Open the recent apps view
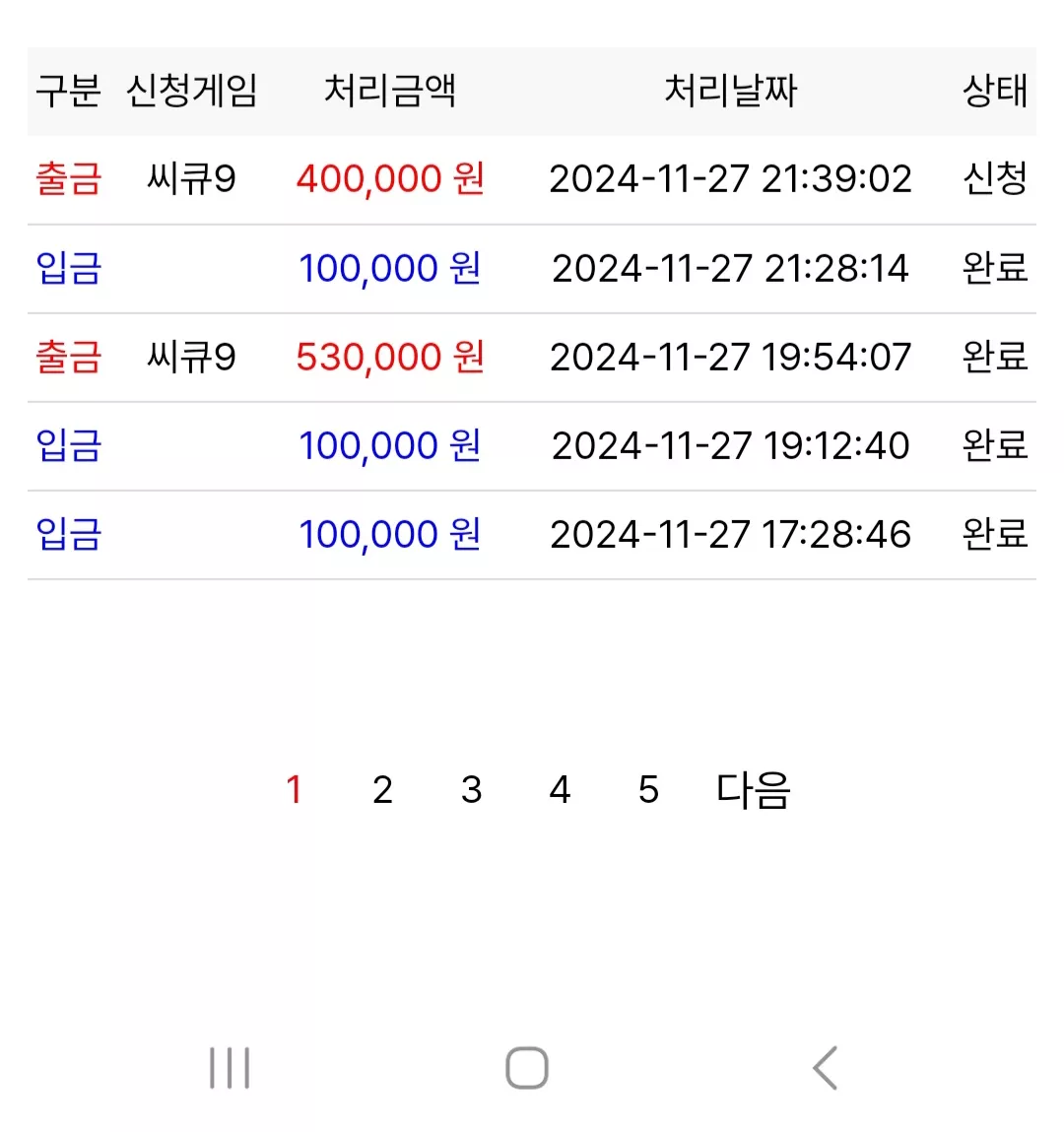This screenshot has height=1132, width=1064. tap(230, 1067)
